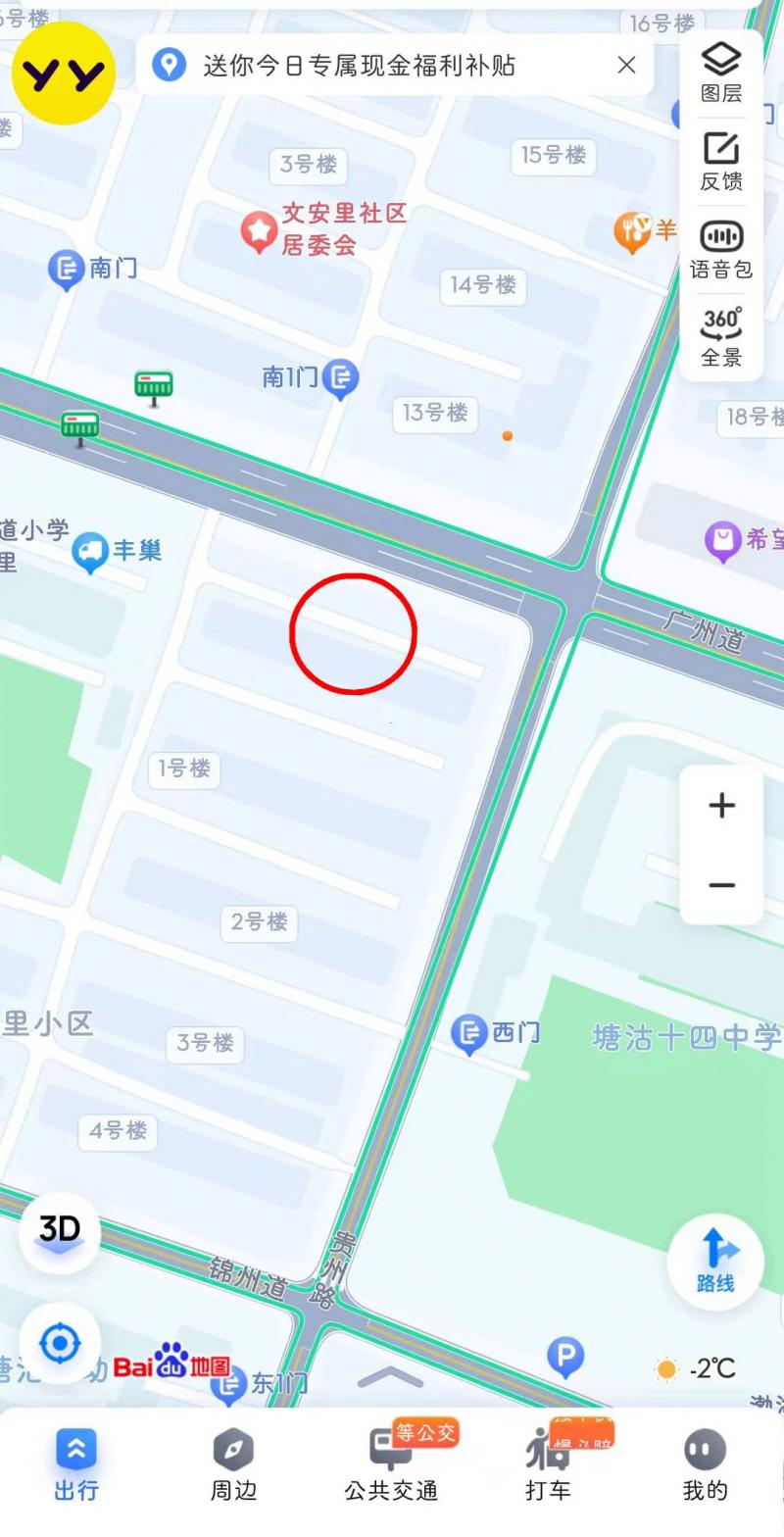784x1537 pixels.
Task: Open the 图层 map layers panel
Action: point(721,74)
